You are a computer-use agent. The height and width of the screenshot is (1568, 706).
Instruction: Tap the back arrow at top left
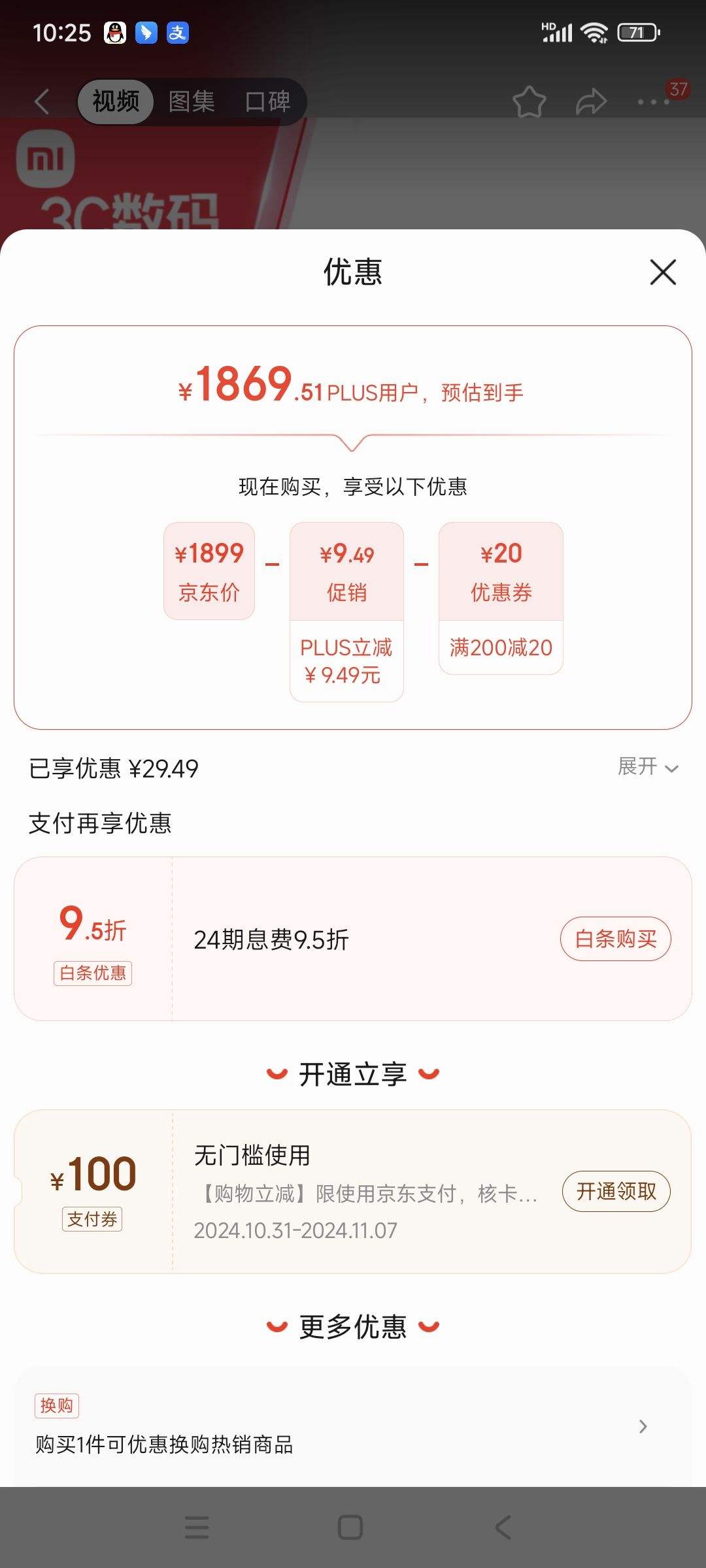coord(41,101)
